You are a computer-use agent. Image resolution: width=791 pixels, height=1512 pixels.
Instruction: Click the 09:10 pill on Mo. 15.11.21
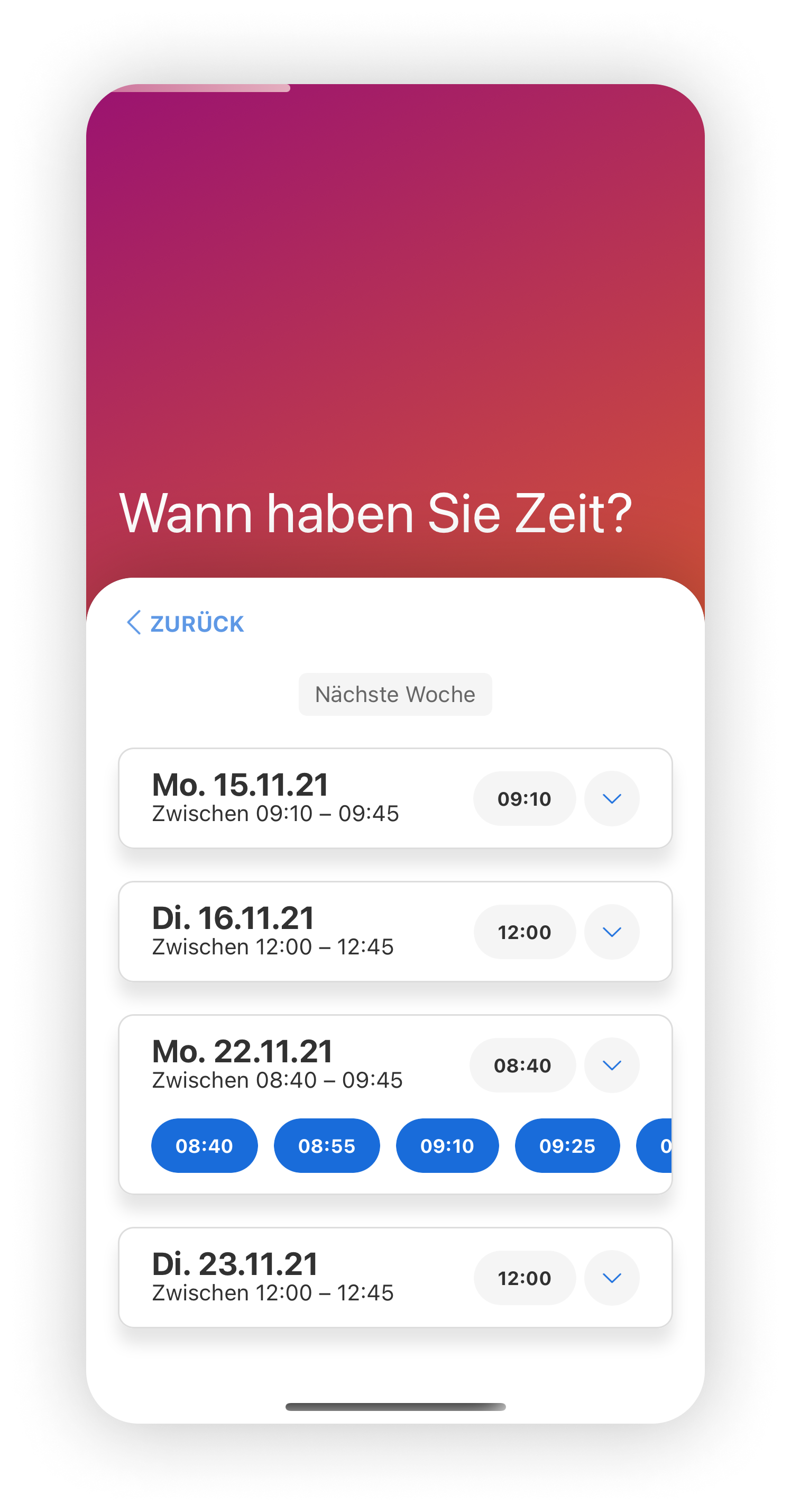pos(524,798)
